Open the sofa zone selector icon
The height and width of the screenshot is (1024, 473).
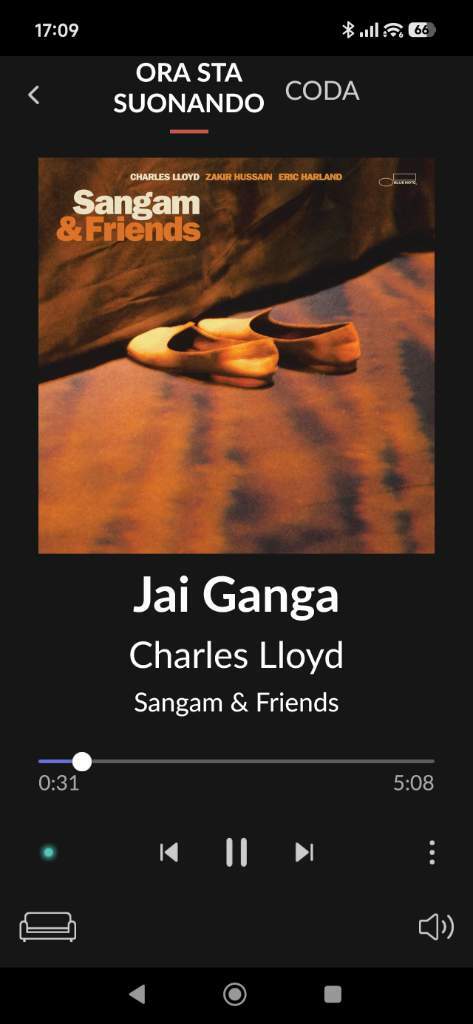point(48,927)
